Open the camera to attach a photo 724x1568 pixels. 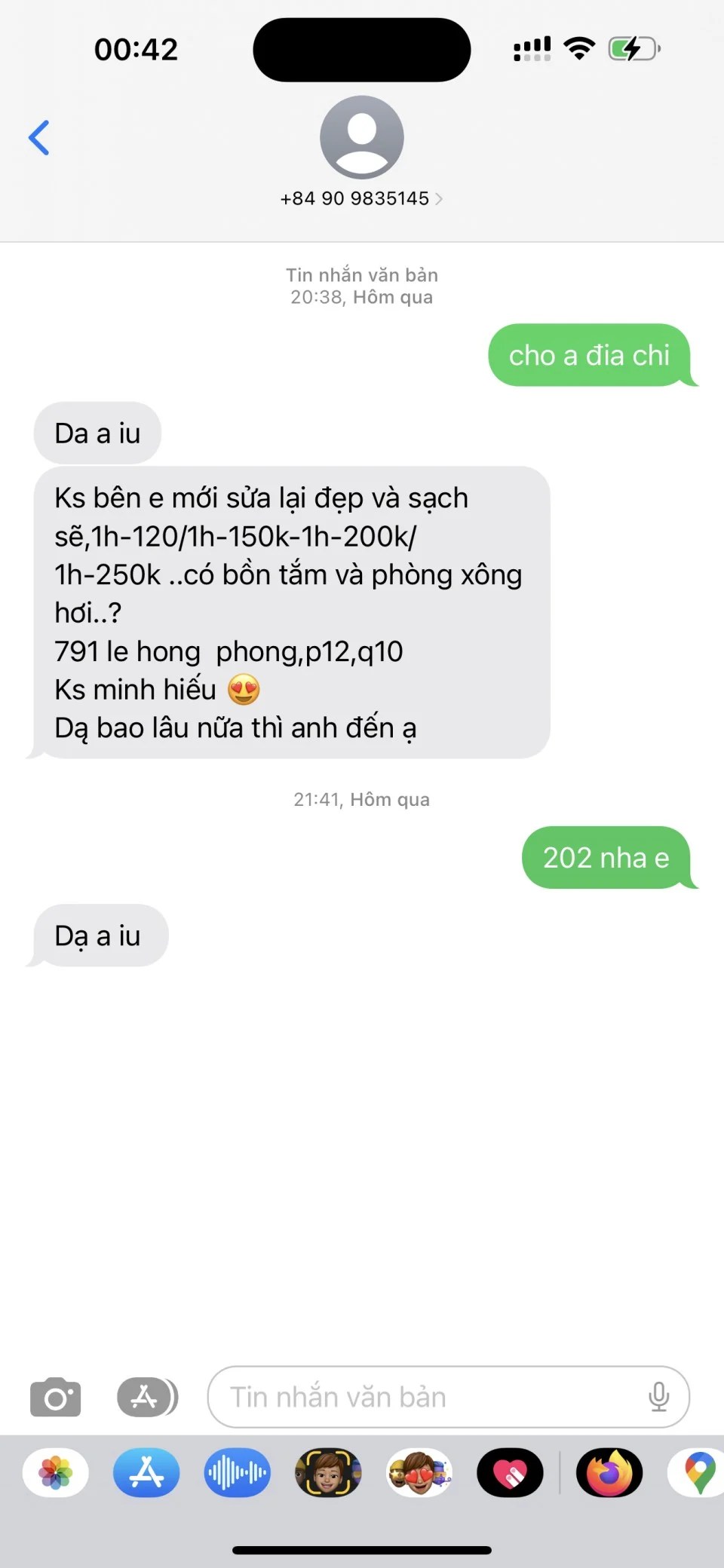click(55, 1398)
